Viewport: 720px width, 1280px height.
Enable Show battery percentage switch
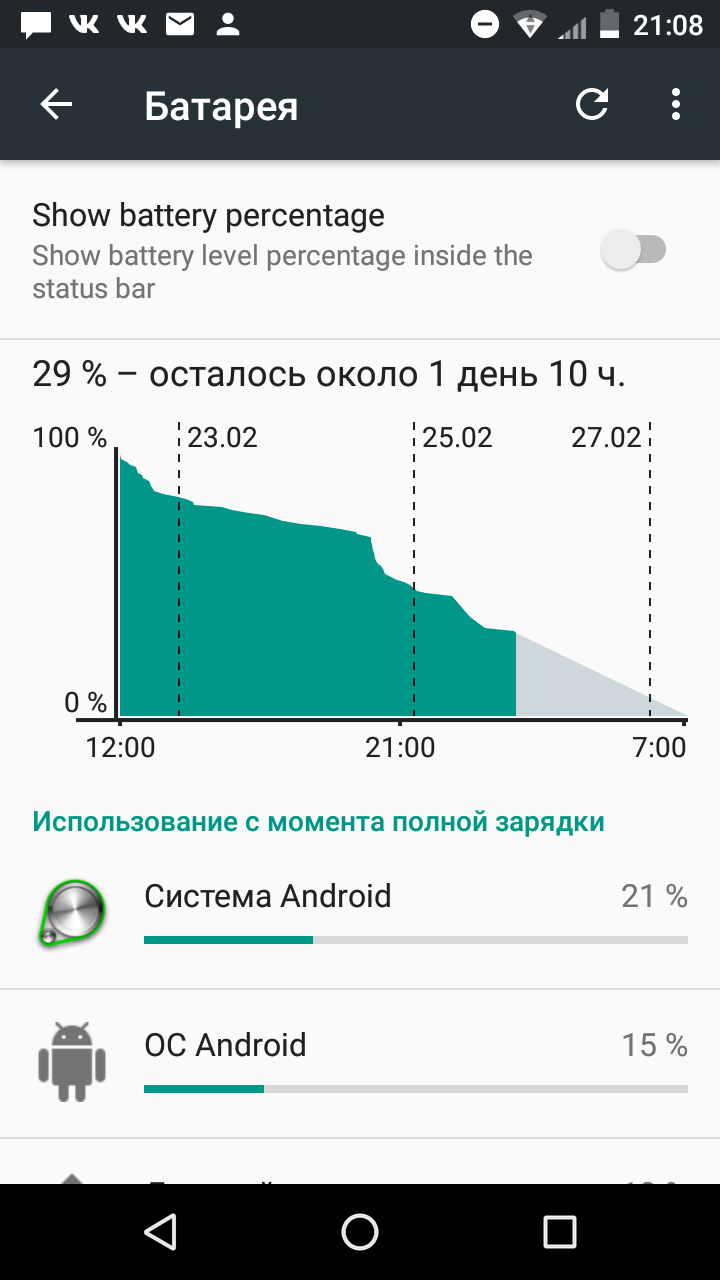(634, 249)
